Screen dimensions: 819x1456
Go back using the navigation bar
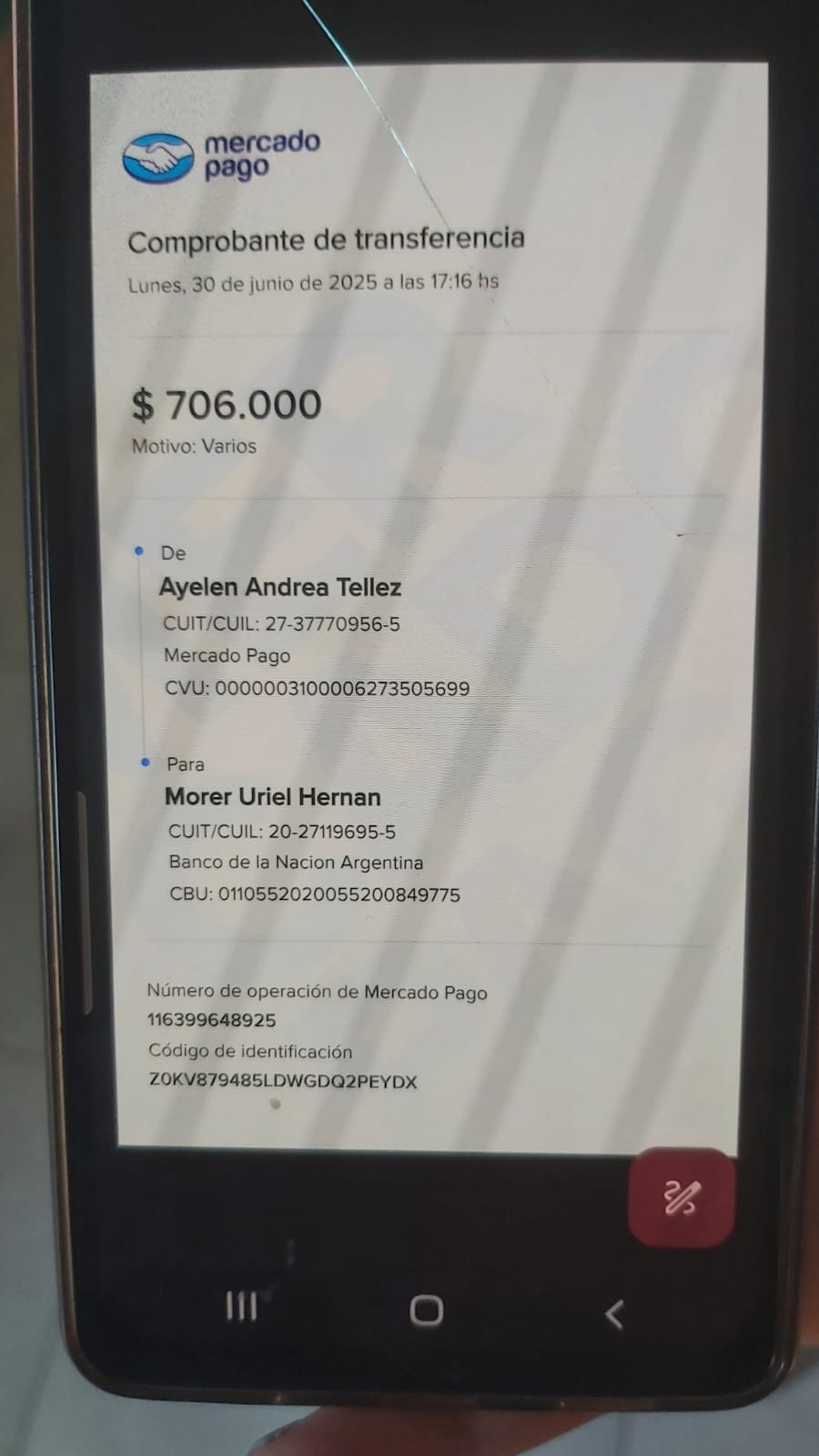click(x=614, y=1313)
